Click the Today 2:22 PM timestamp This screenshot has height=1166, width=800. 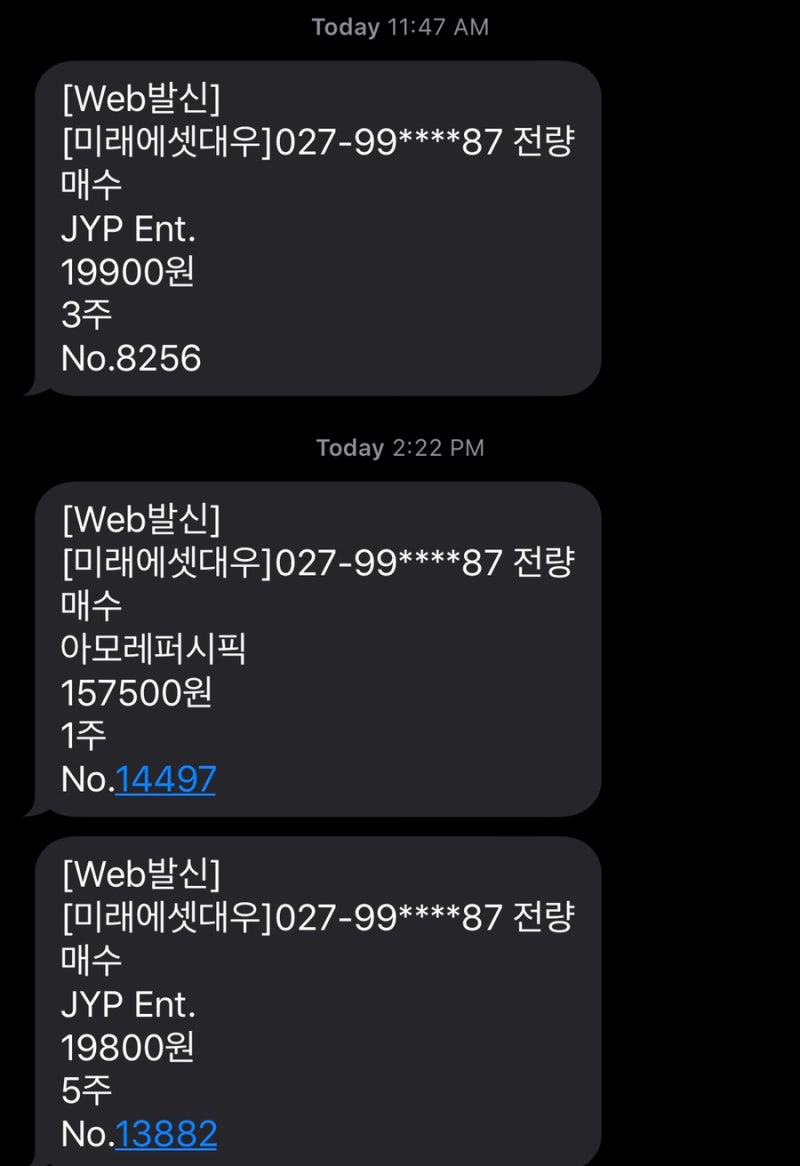[400, 447]
